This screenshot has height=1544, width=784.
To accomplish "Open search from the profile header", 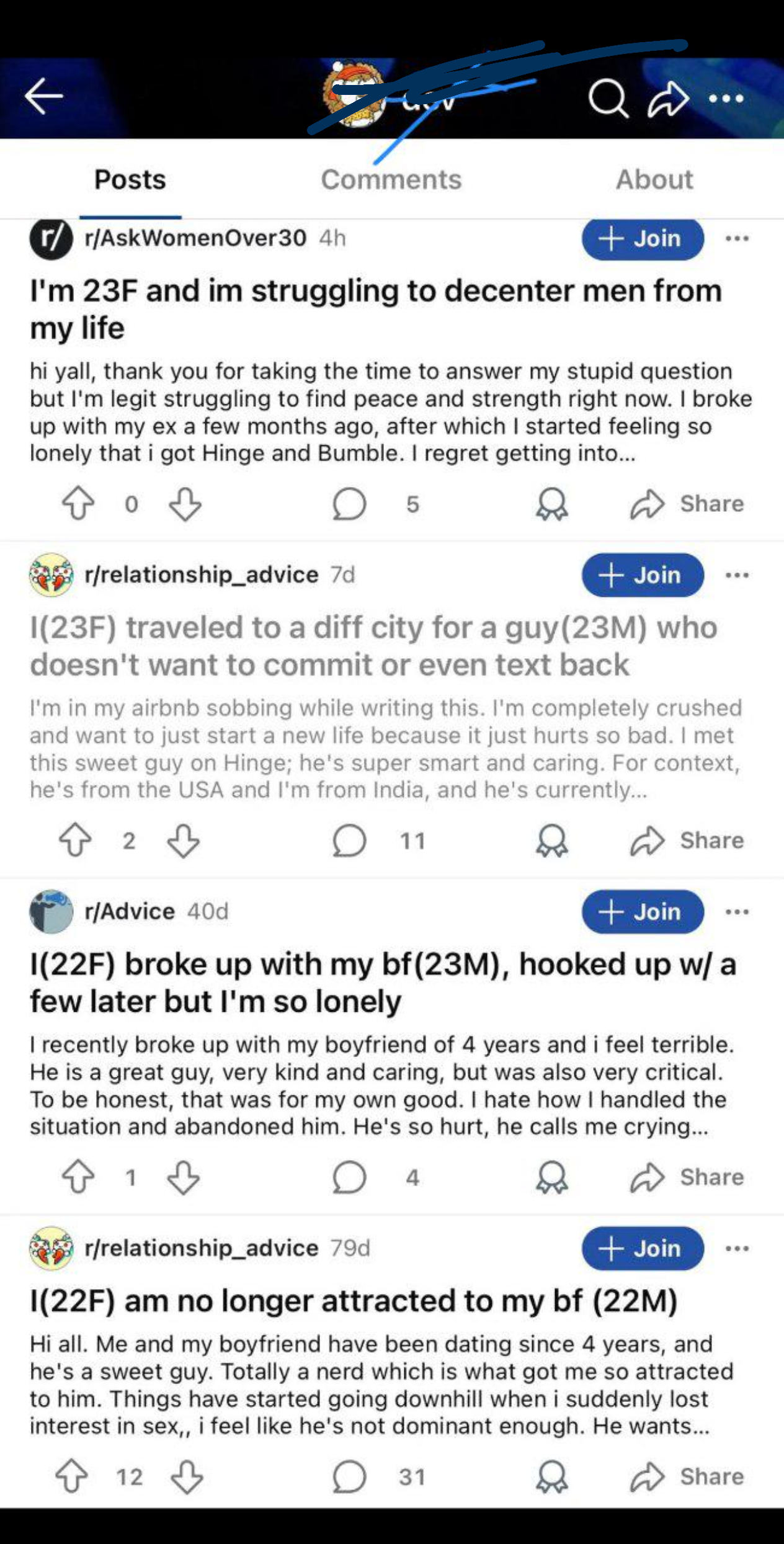I will [x=608, y=98].
